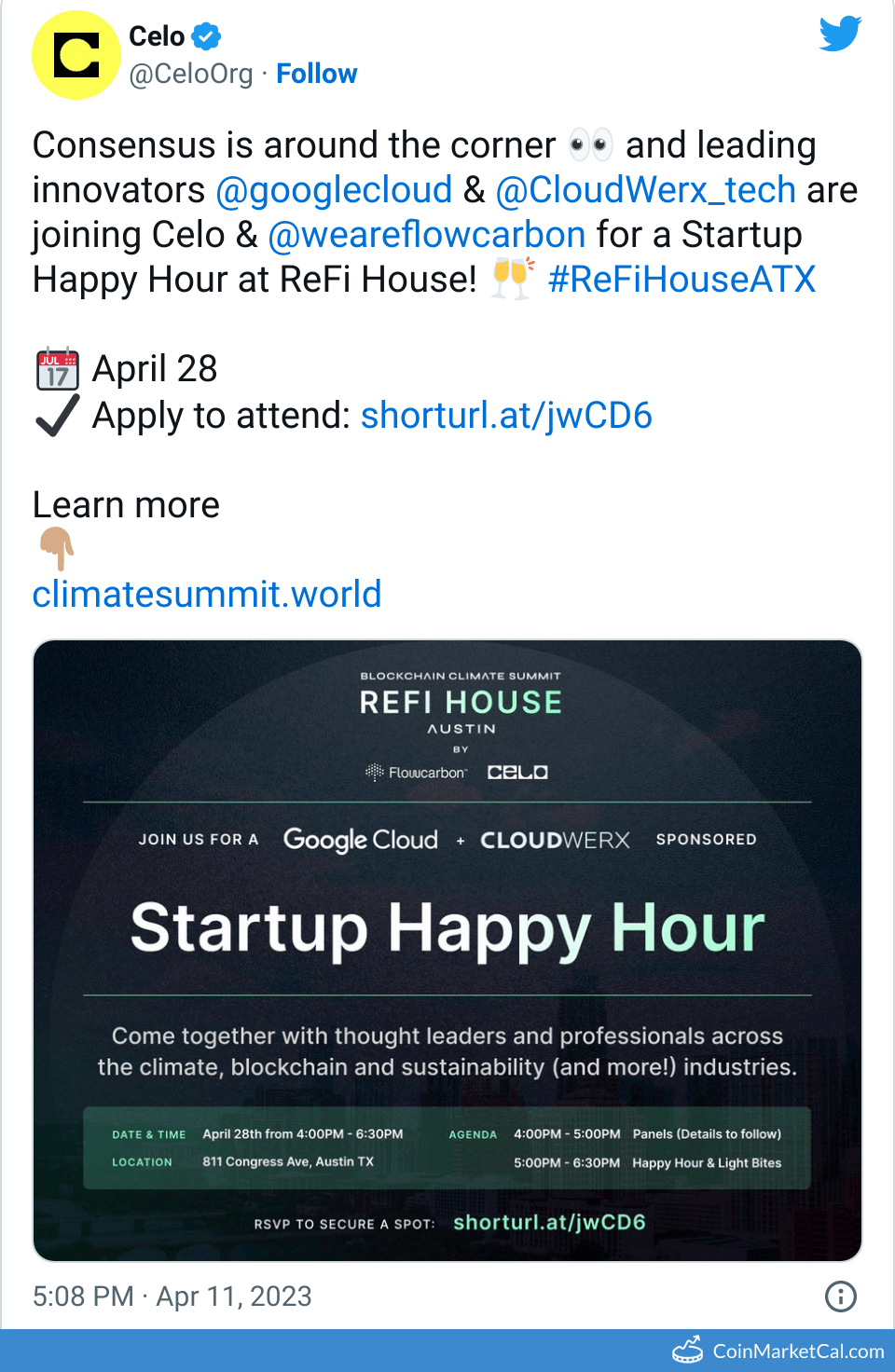Visit the climatesummit.world link
The width and height of the screenshot is (895, 1372).
[207, 595]
